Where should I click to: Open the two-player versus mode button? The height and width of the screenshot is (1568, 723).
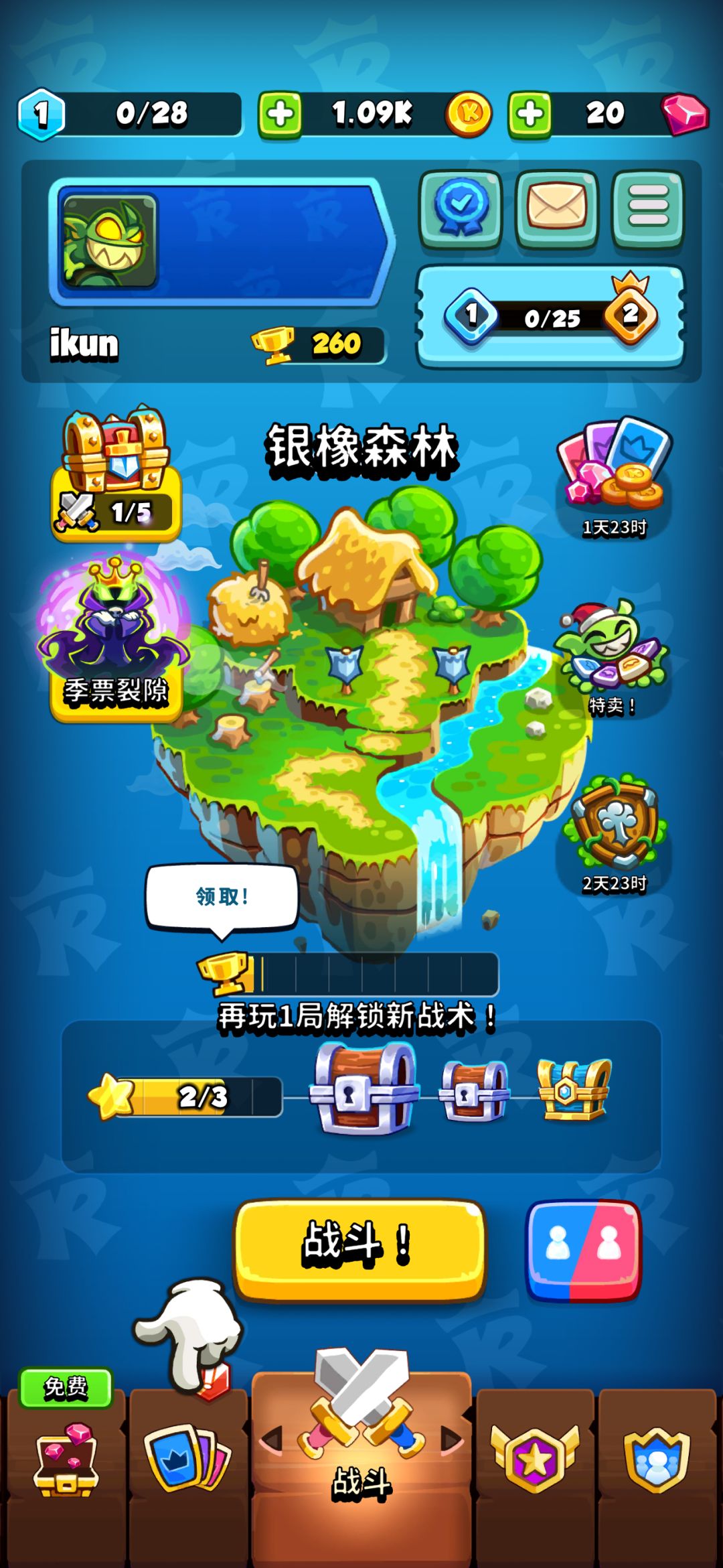point(584,1250)
